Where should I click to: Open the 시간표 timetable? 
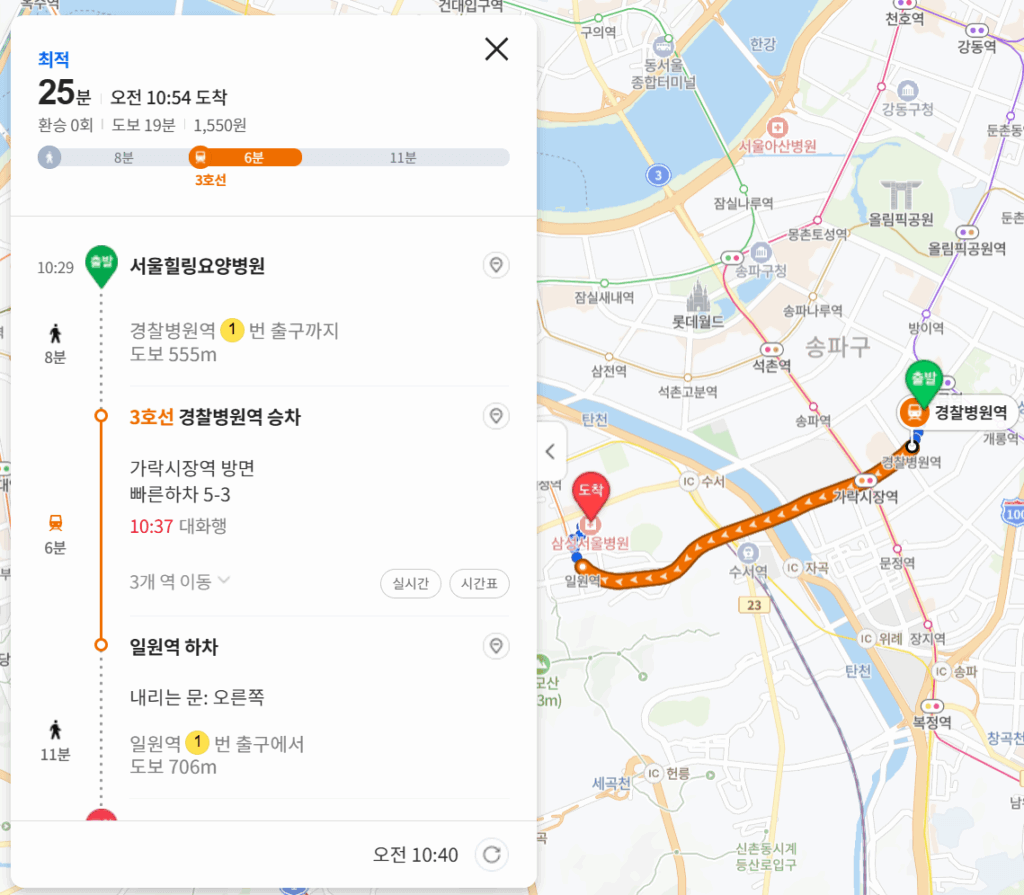click(479, 584)
